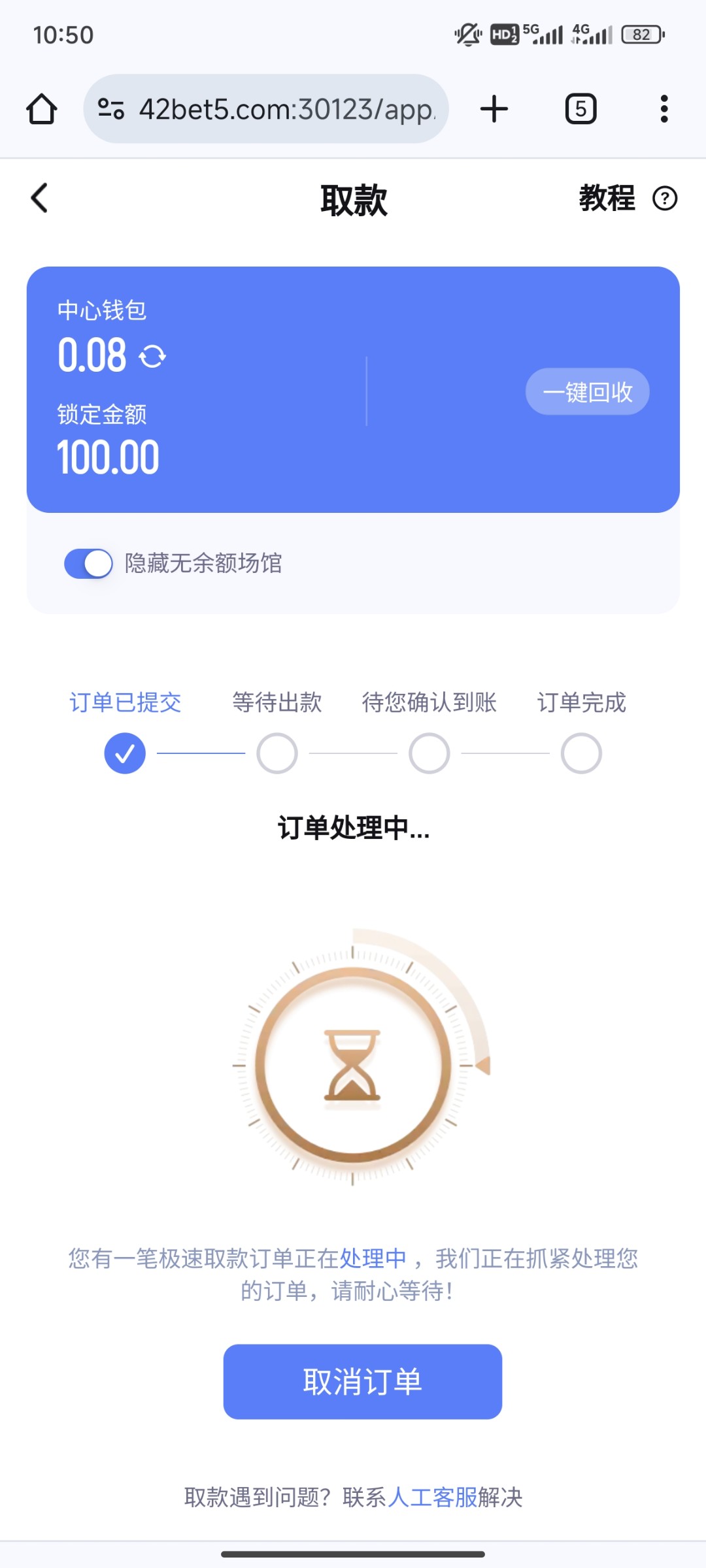Refresh the 中心钱包 balance with the circular arrows icon

[152, 356]
